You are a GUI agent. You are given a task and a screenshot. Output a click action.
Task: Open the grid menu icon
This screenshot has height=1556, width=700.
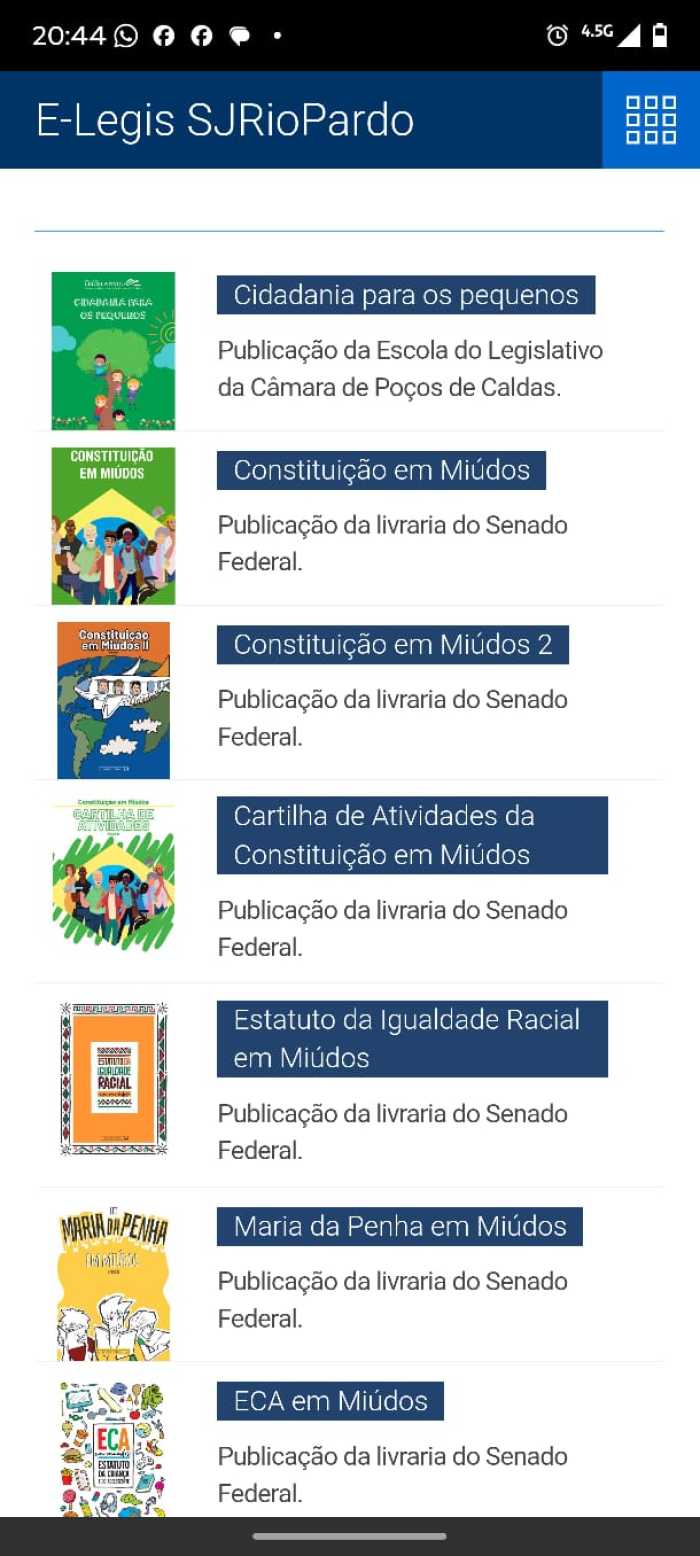[650, 120]
